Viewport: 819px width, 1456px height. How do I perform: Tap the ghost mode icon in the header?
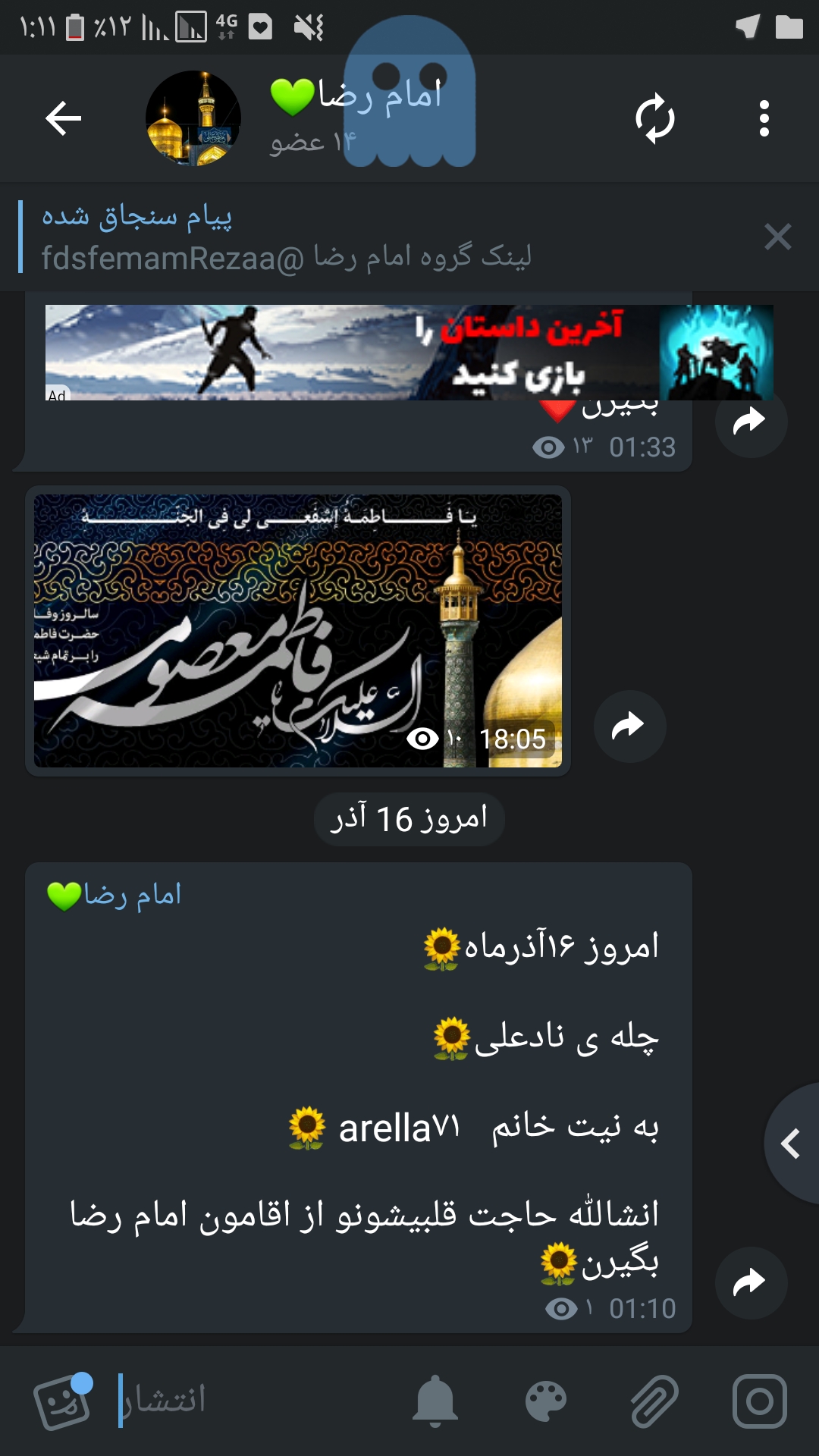pyautogui.click(x=410, y=93)
